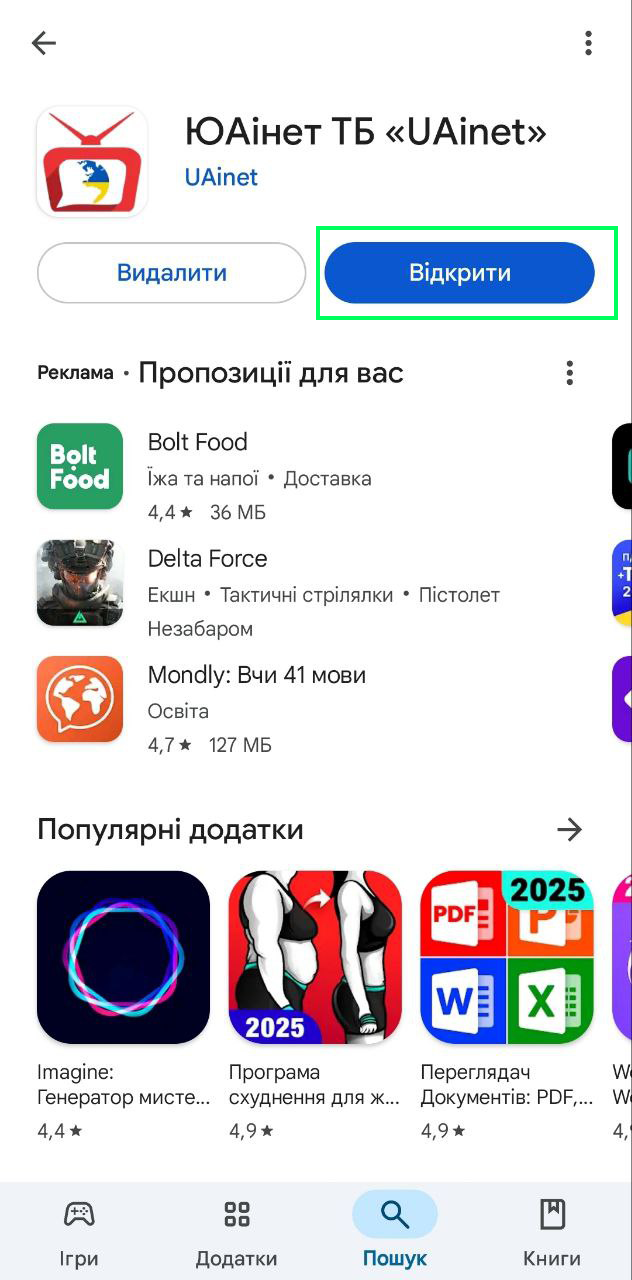Switch to the Ігри tab
This screenshot has width=632, height=1280.
pyautogui.click(x=79, y=1232)
